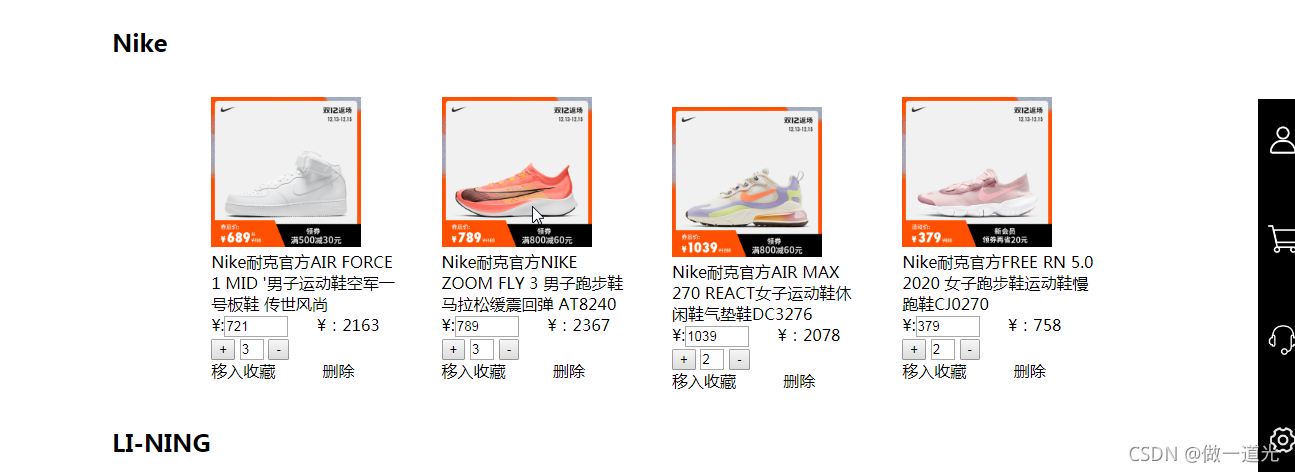Decrease quantity of AIR FORCE 1 MID

click(x=278, y=350)
